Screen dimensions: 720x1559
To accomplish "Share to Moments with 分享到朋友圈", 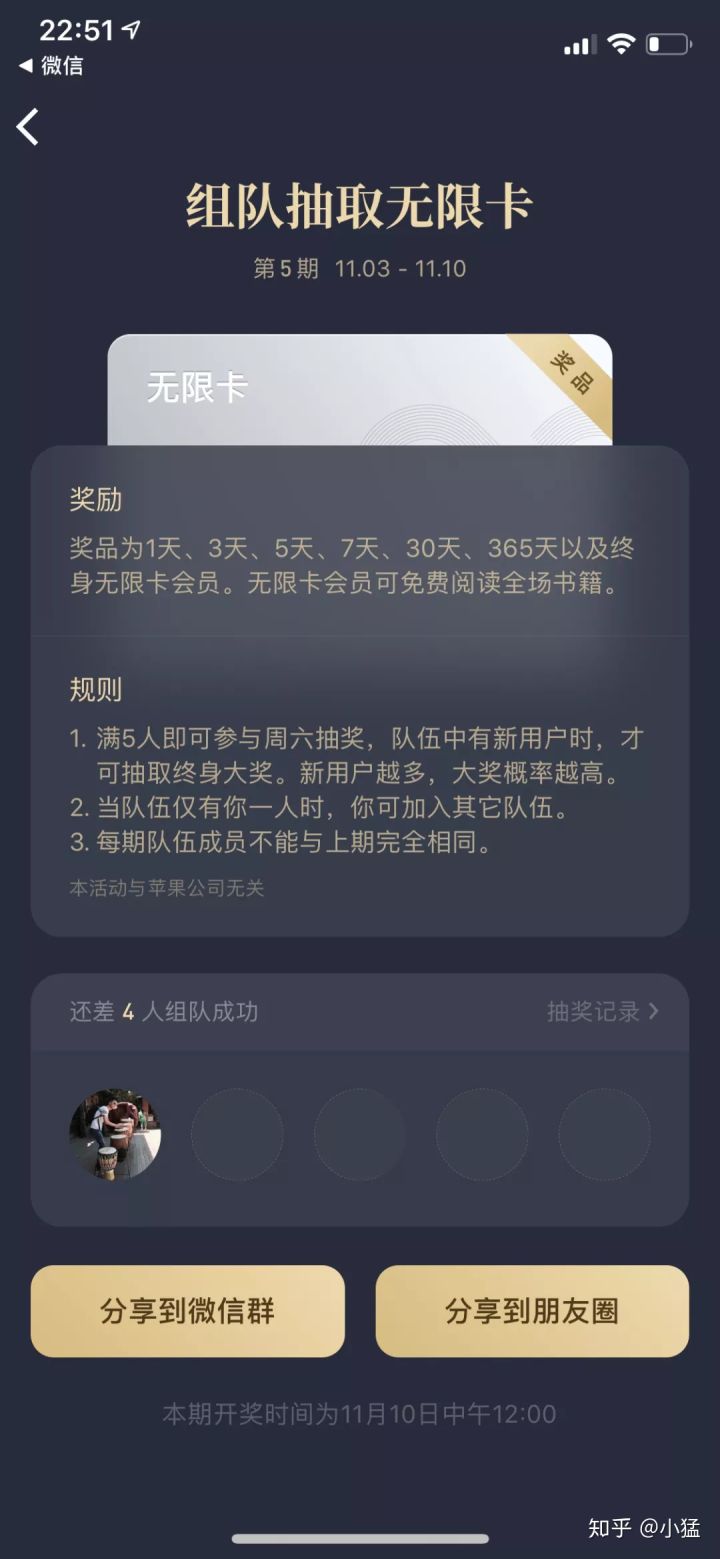I will coord(532,1311).
